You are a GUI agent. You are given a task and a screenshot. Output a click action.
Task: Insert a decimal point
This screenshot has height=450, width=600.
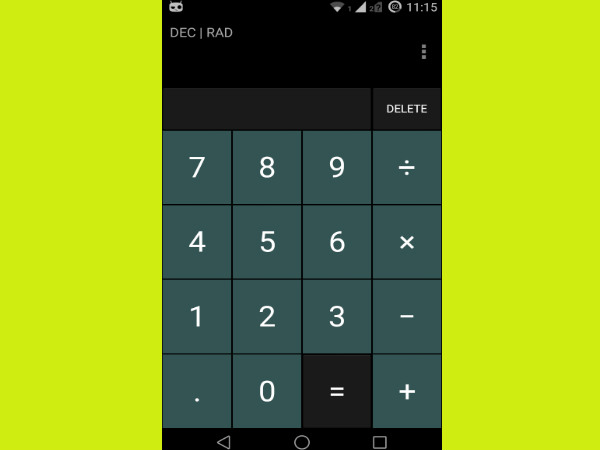tap(197, 392)
